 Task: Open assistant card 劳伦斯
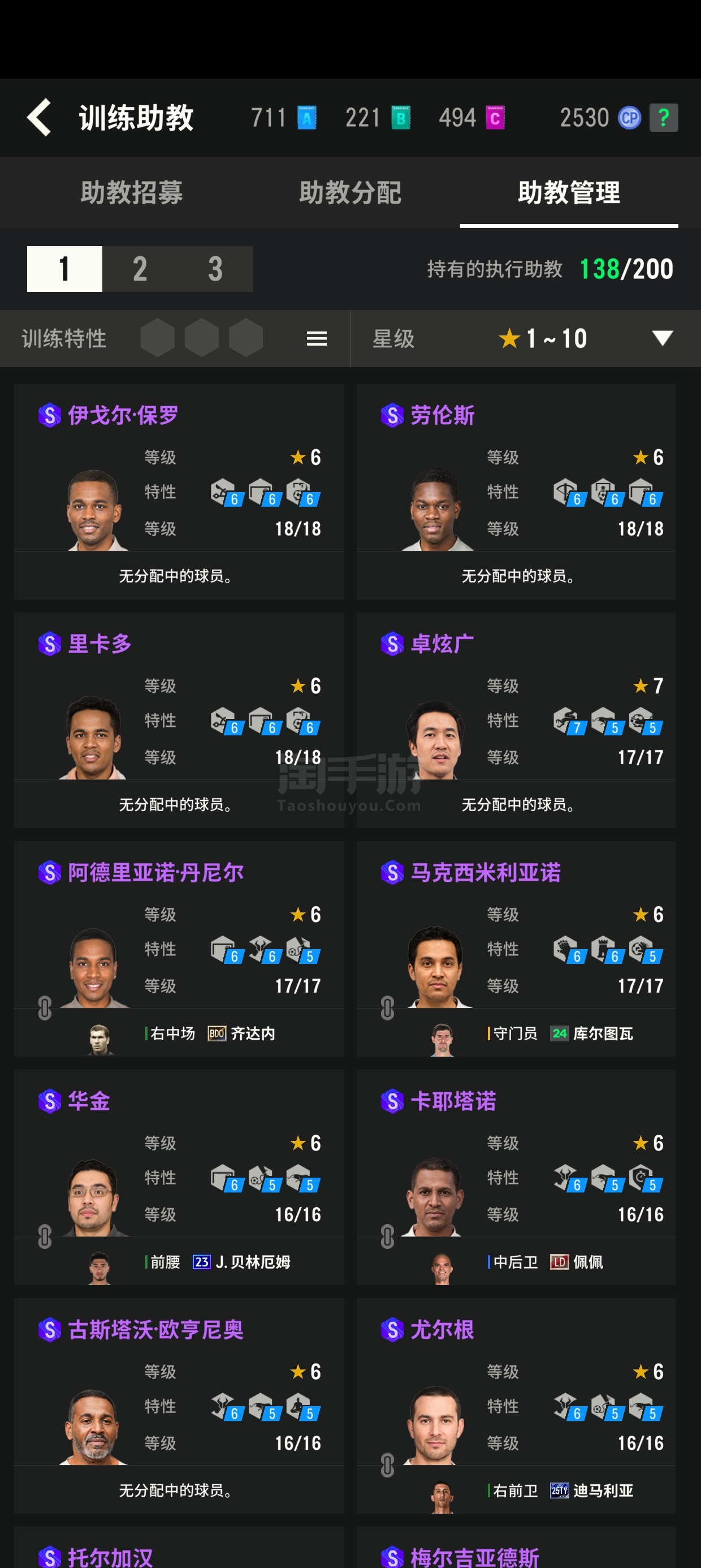(x=516, y=491)
